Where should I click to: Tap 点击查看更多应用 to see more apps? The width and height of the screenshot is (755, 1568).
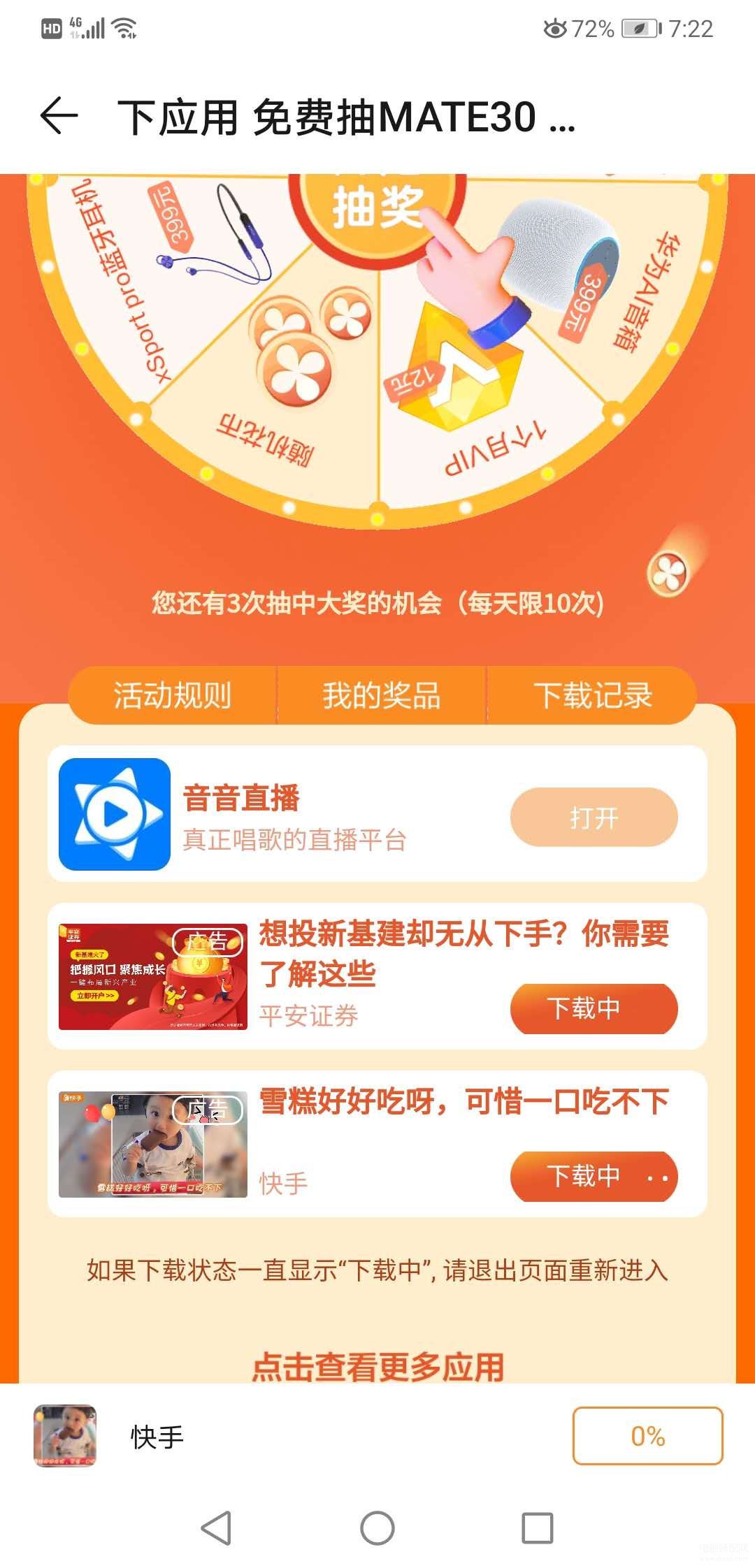(377, 1366)
